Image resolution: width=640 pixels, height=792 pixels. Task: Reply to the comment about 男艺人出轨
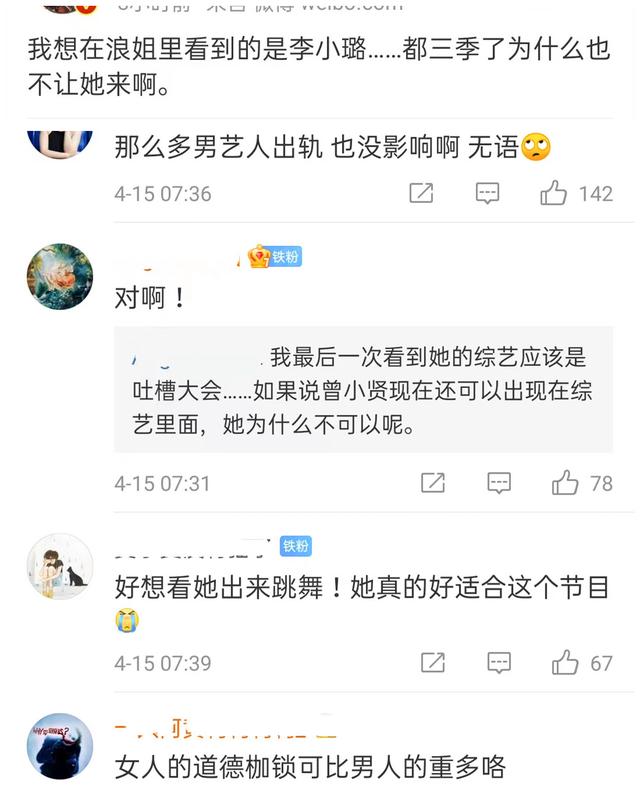pos(487,193)
